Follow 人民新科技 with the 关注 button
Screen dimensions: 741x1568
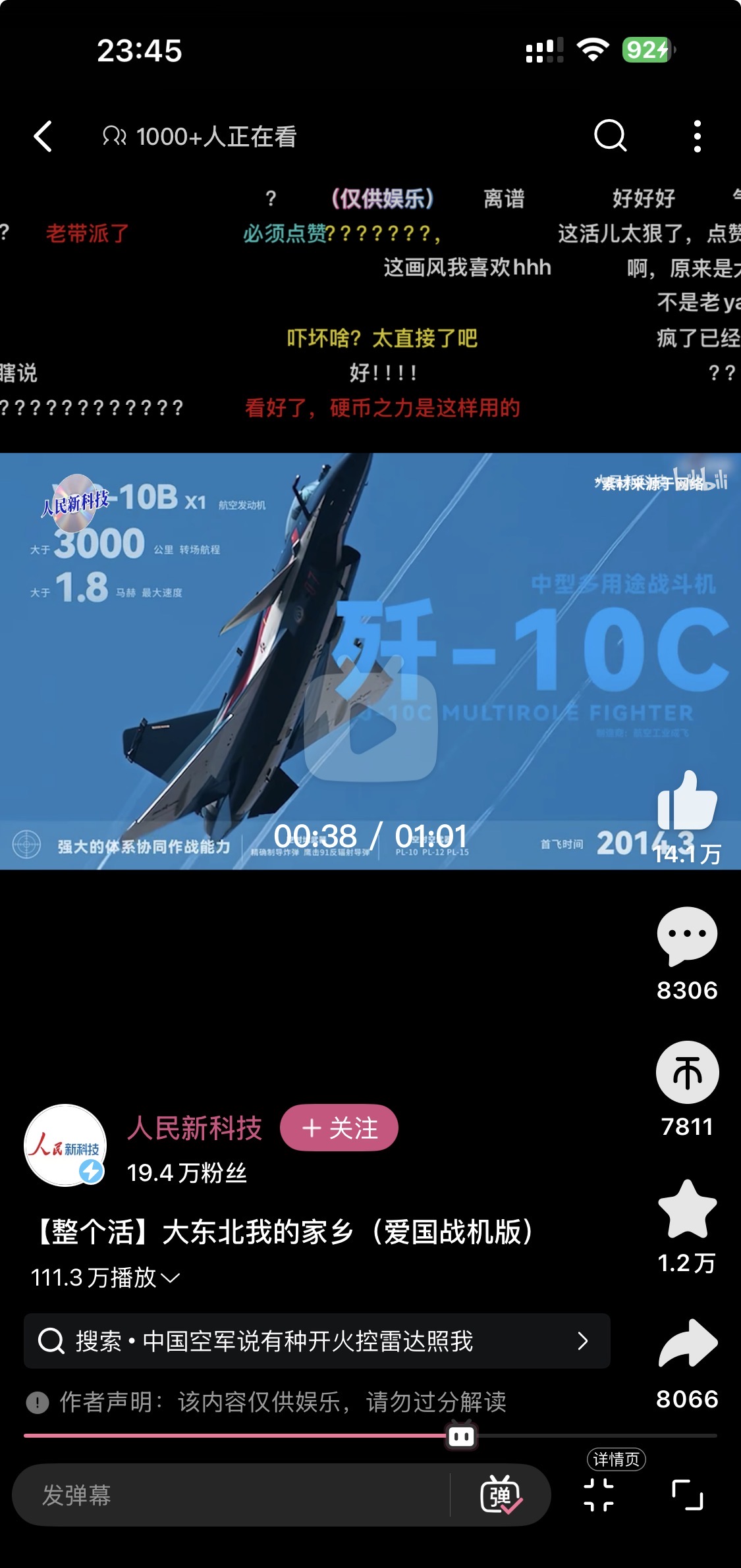(x=339, y=1128)
